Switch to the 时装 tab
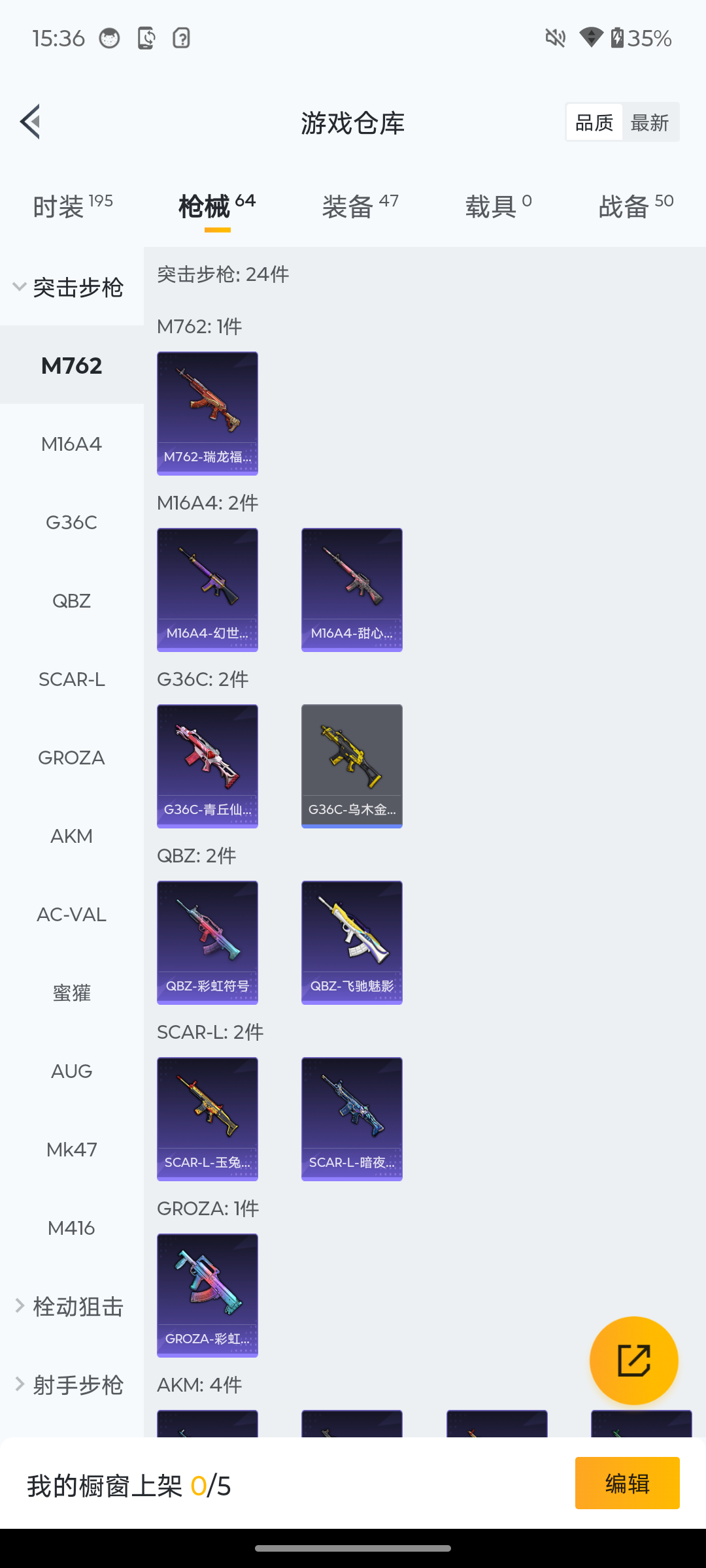 point(73,206)
